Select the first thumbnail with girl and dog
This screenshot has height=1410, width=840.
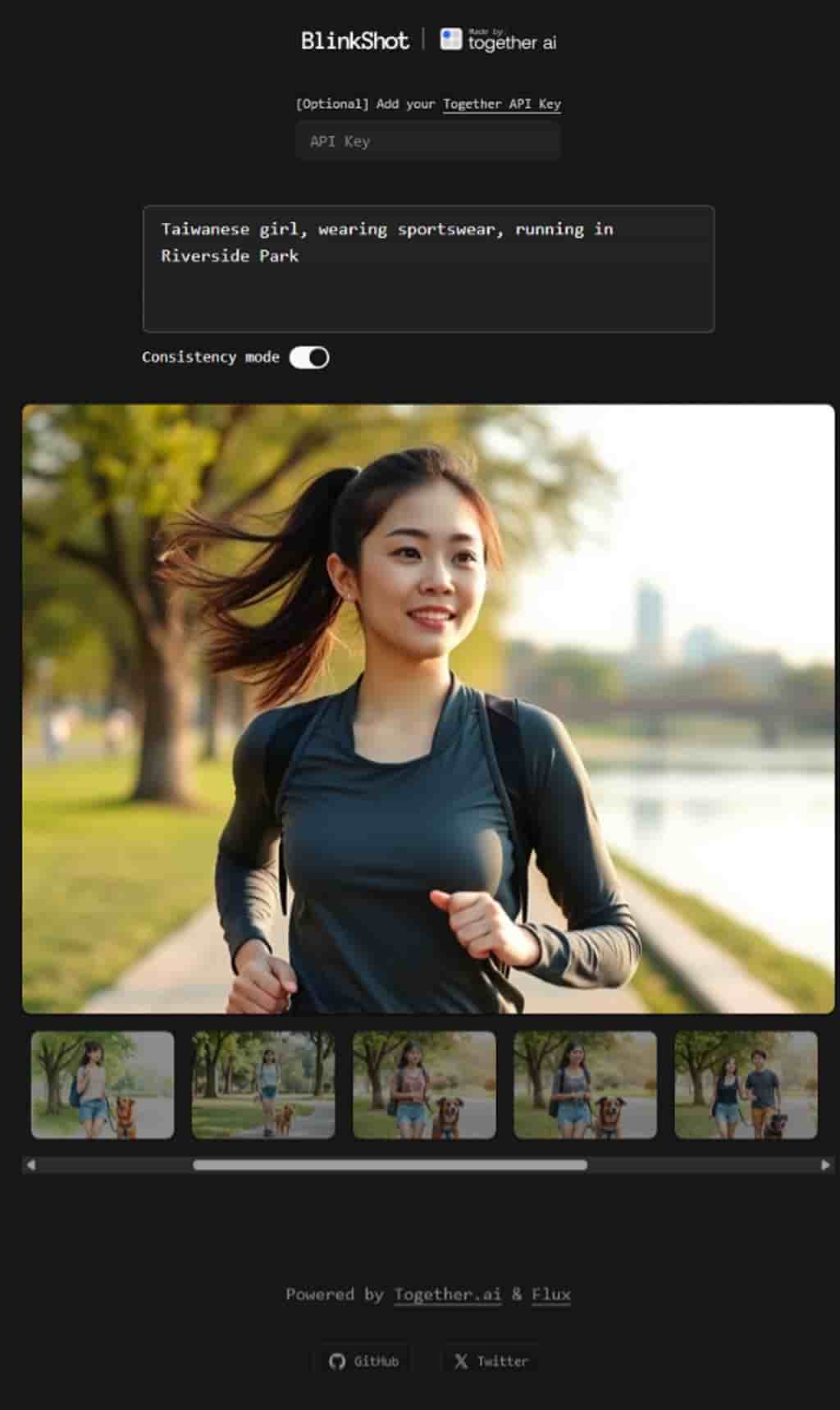point(103,1084)
